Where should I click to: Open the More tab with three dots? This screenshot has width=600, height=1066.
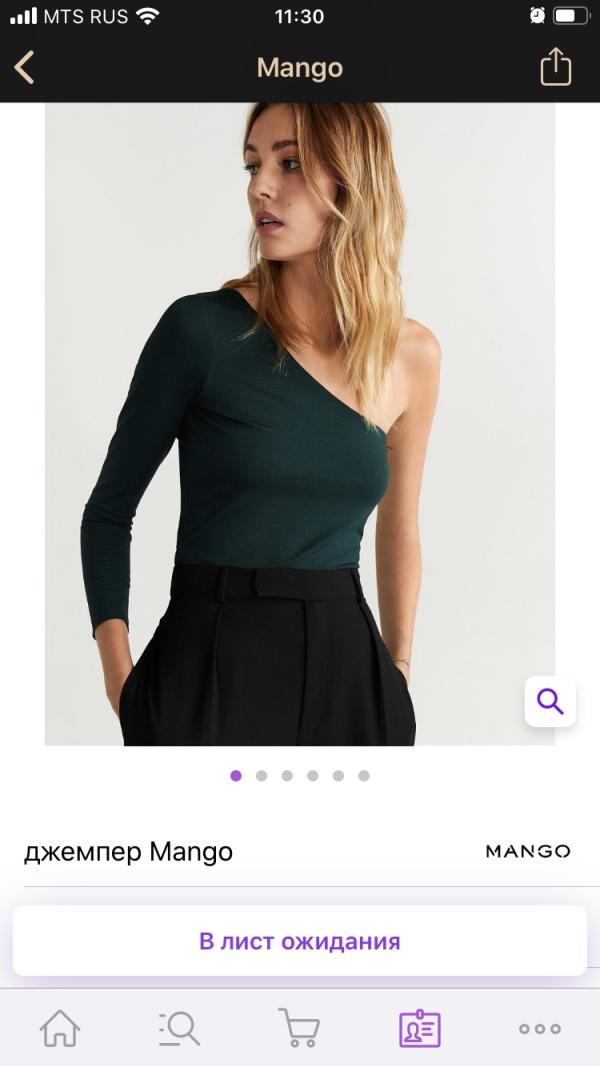pyautogui.click(x=540, y=1028)
